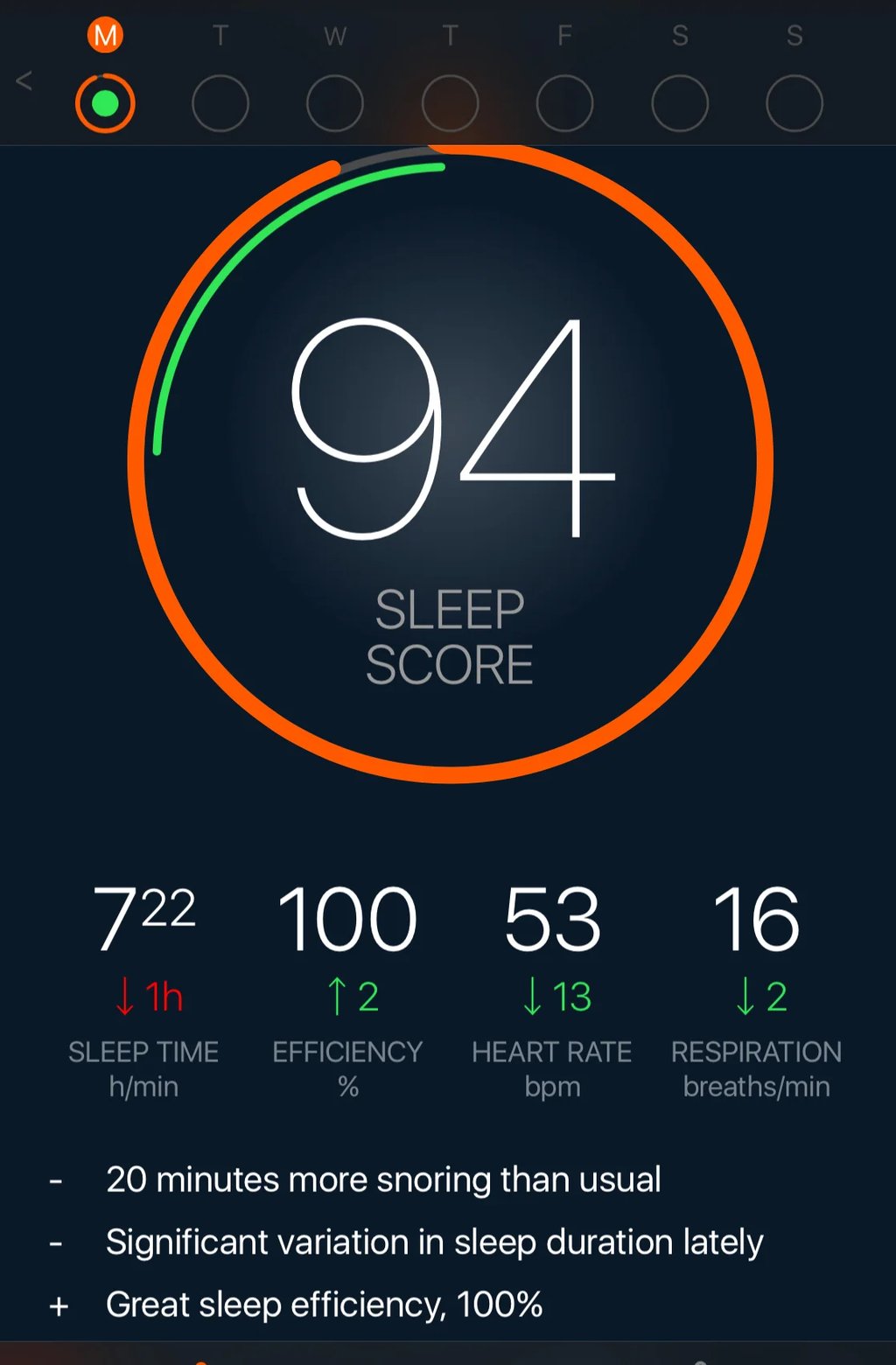Select Tuesday's day circle after Monday
896x1365 pixels.
click(x=220, y=103)
